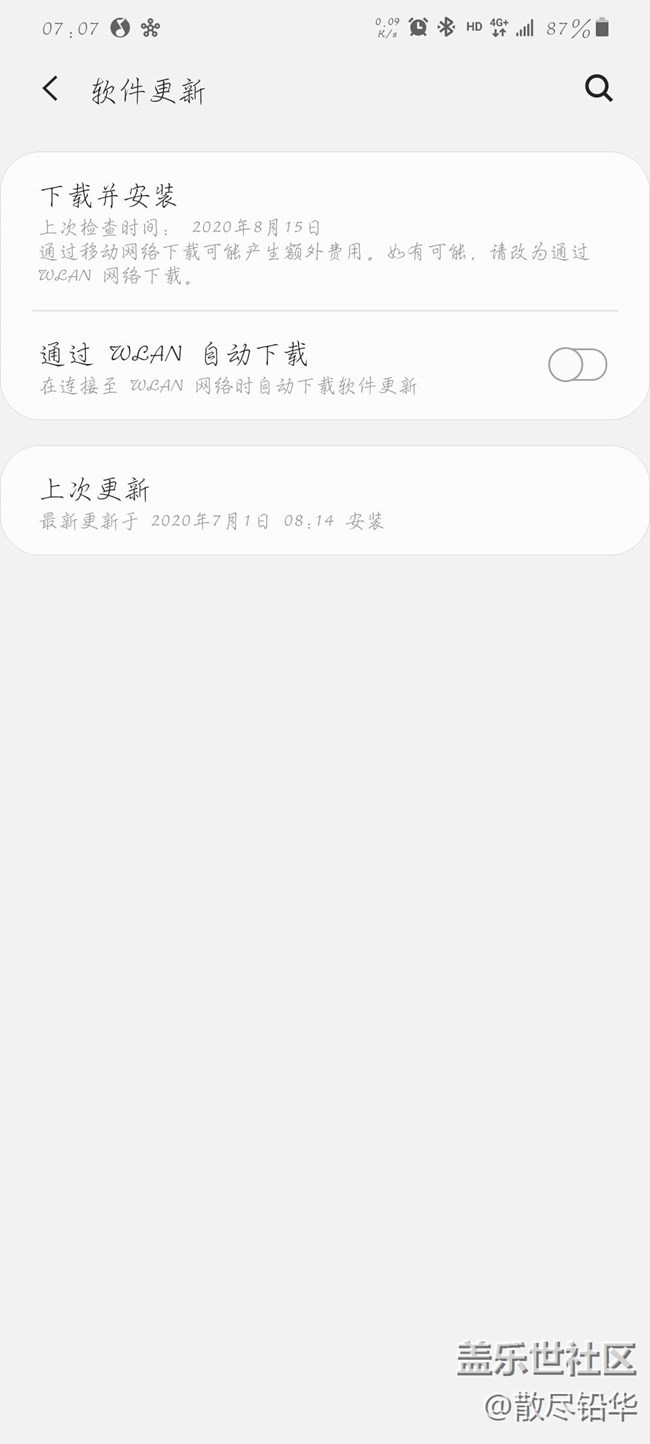Enable 通过 WLAN 自动下载 switch

(577, 366)
